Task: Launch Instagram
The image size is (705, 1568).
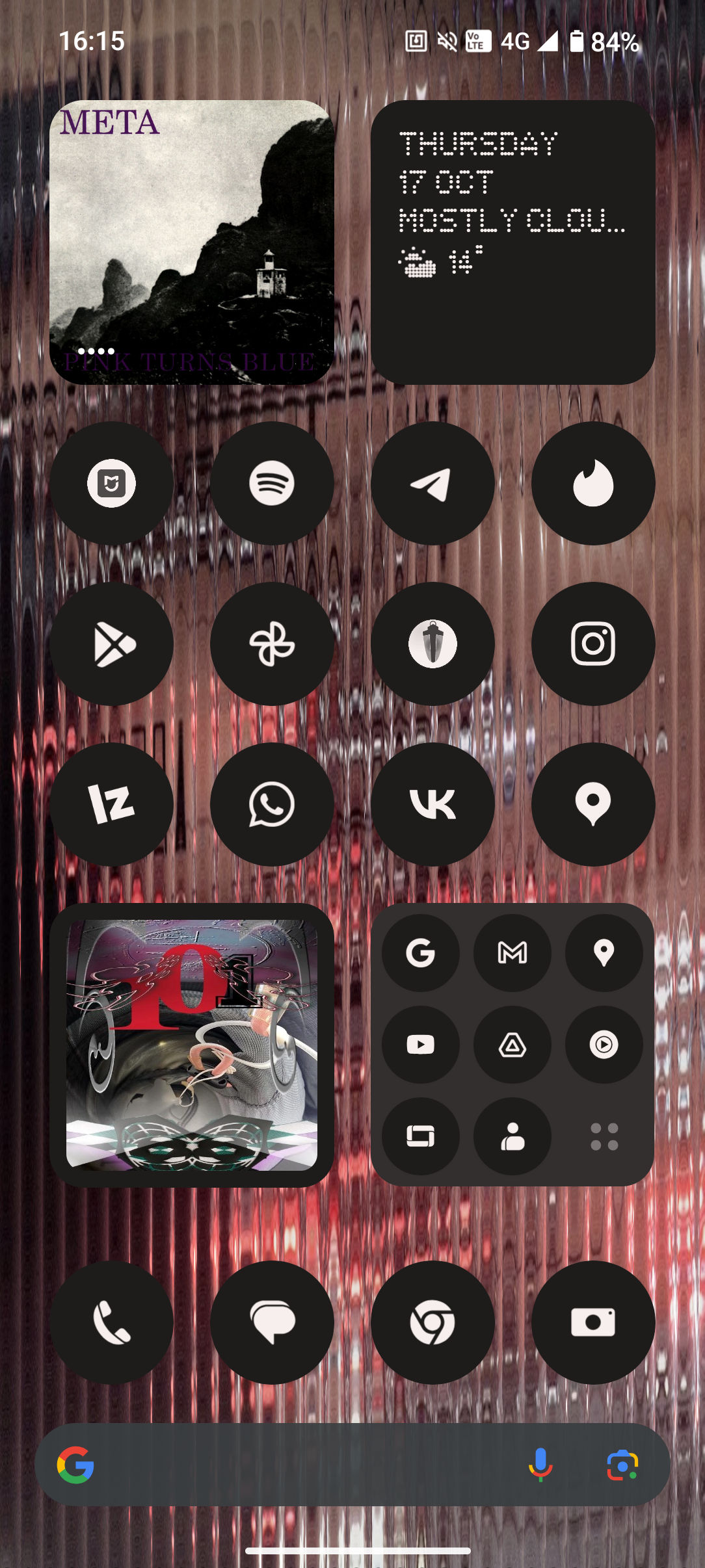Action: pyautogui.click(x=593, y=644)
